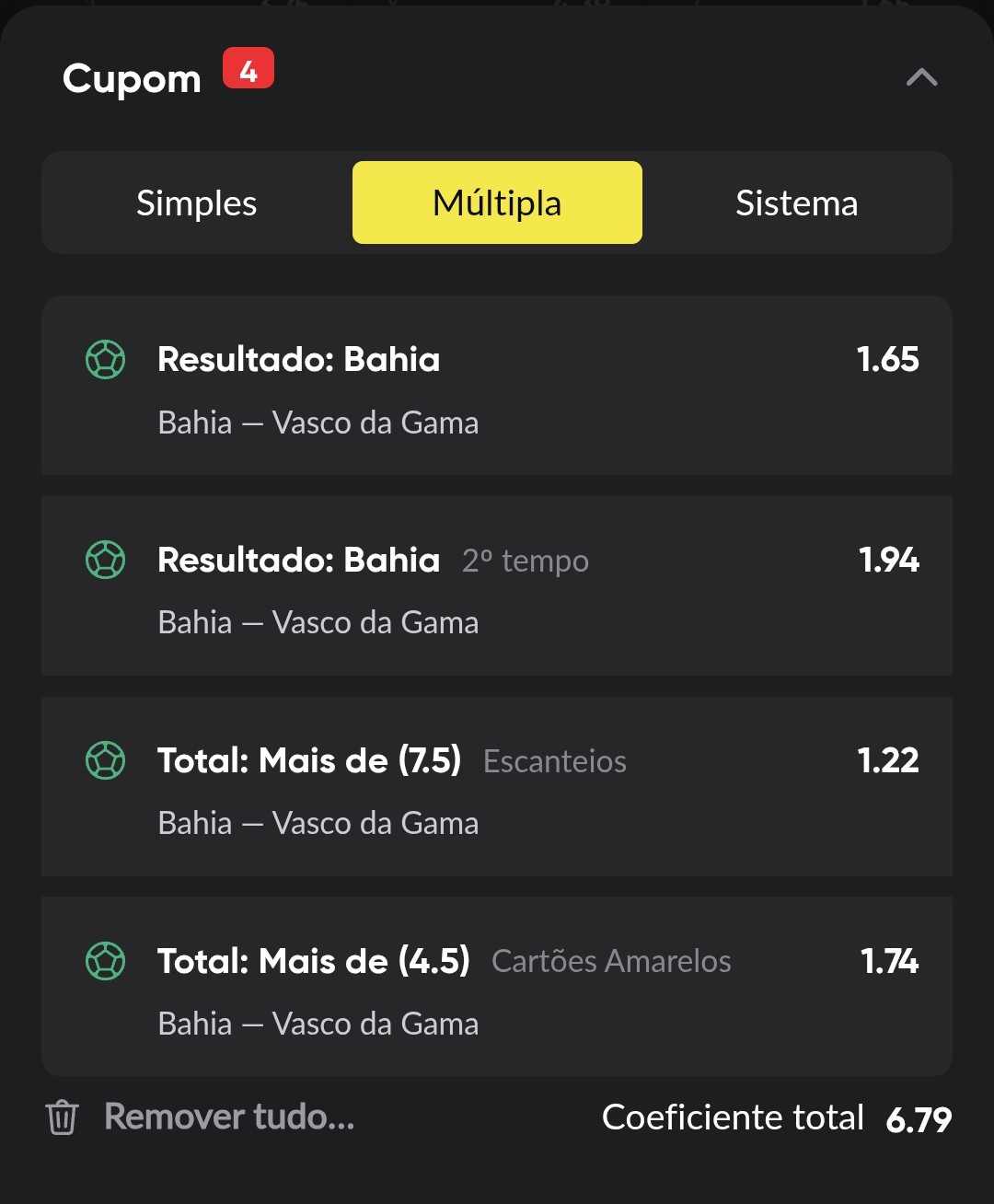Viewport: 994px width, 1204px height.
Task: Click the trash icon to clear the coupon
Action: click(x=61, y=1117)
